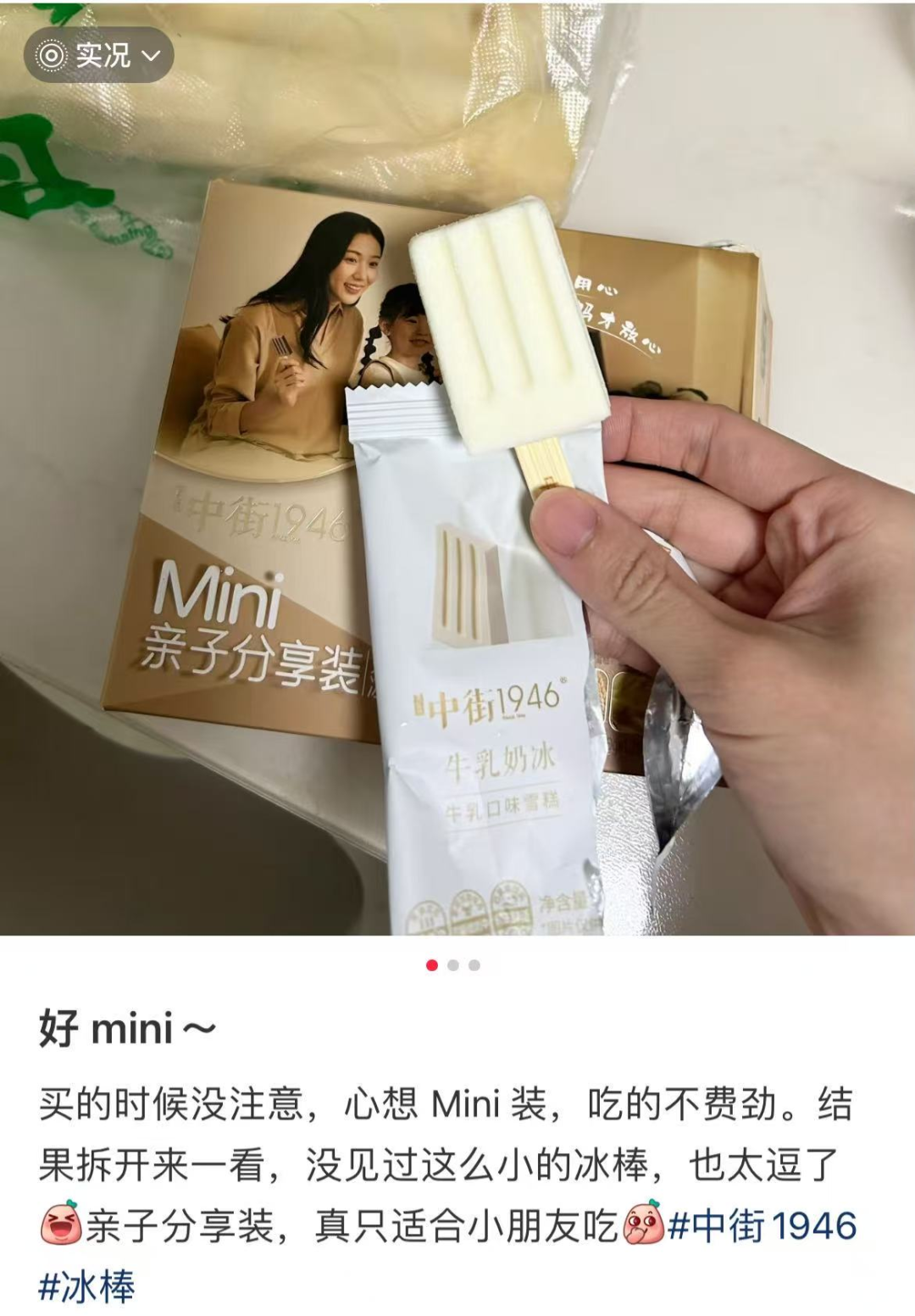Tap the image page indicator dots
Viewport: 915px width, 1316px height.
(453, 965)
